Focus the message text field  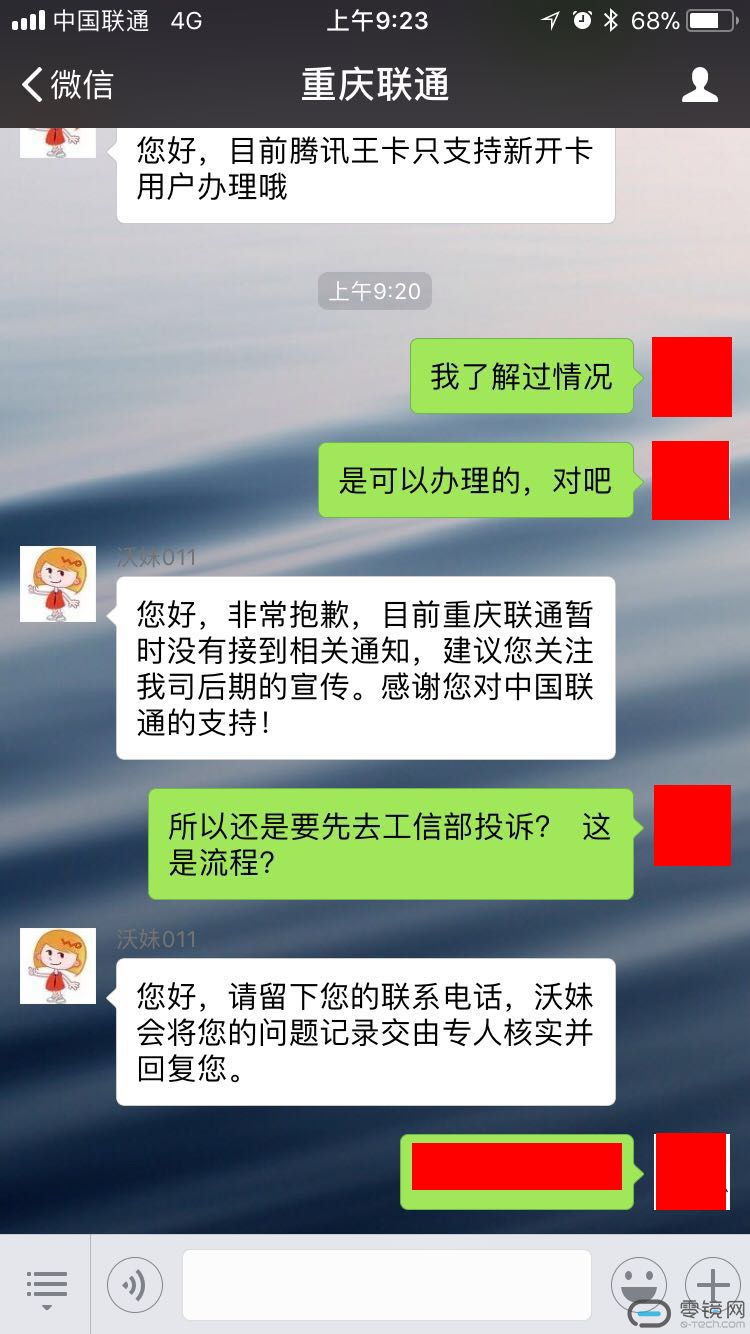[x=386, y=1285]
